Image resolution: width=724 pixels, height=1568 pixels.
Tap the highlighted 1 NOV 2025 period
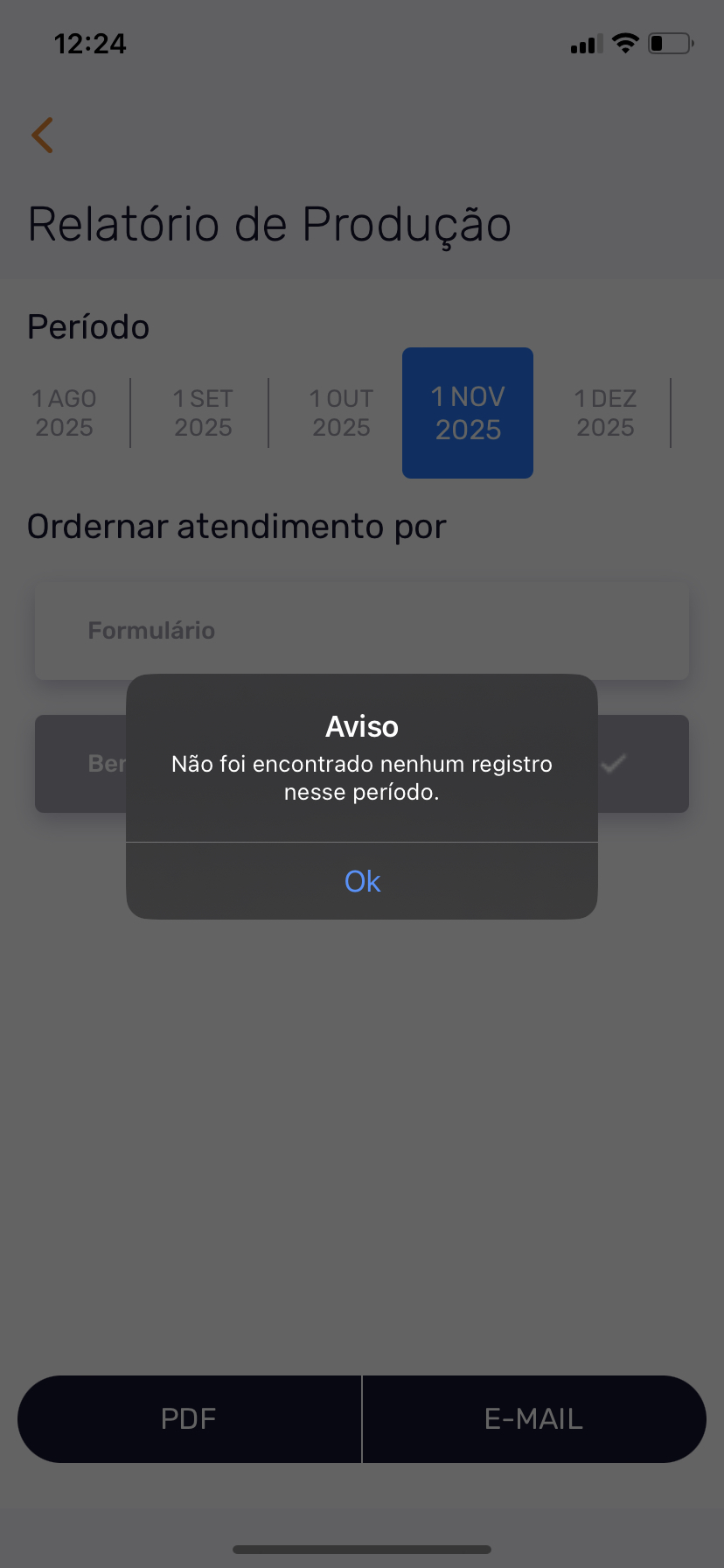point(468,413)
